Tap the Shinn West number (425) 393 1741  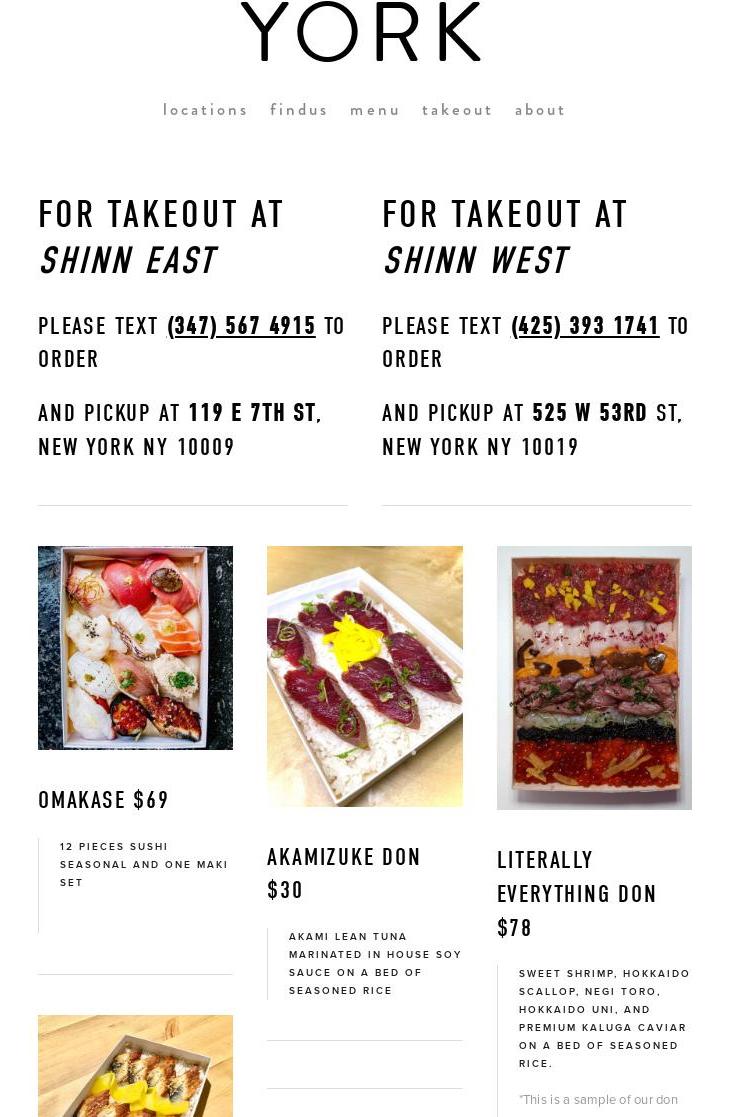[585, 326]
